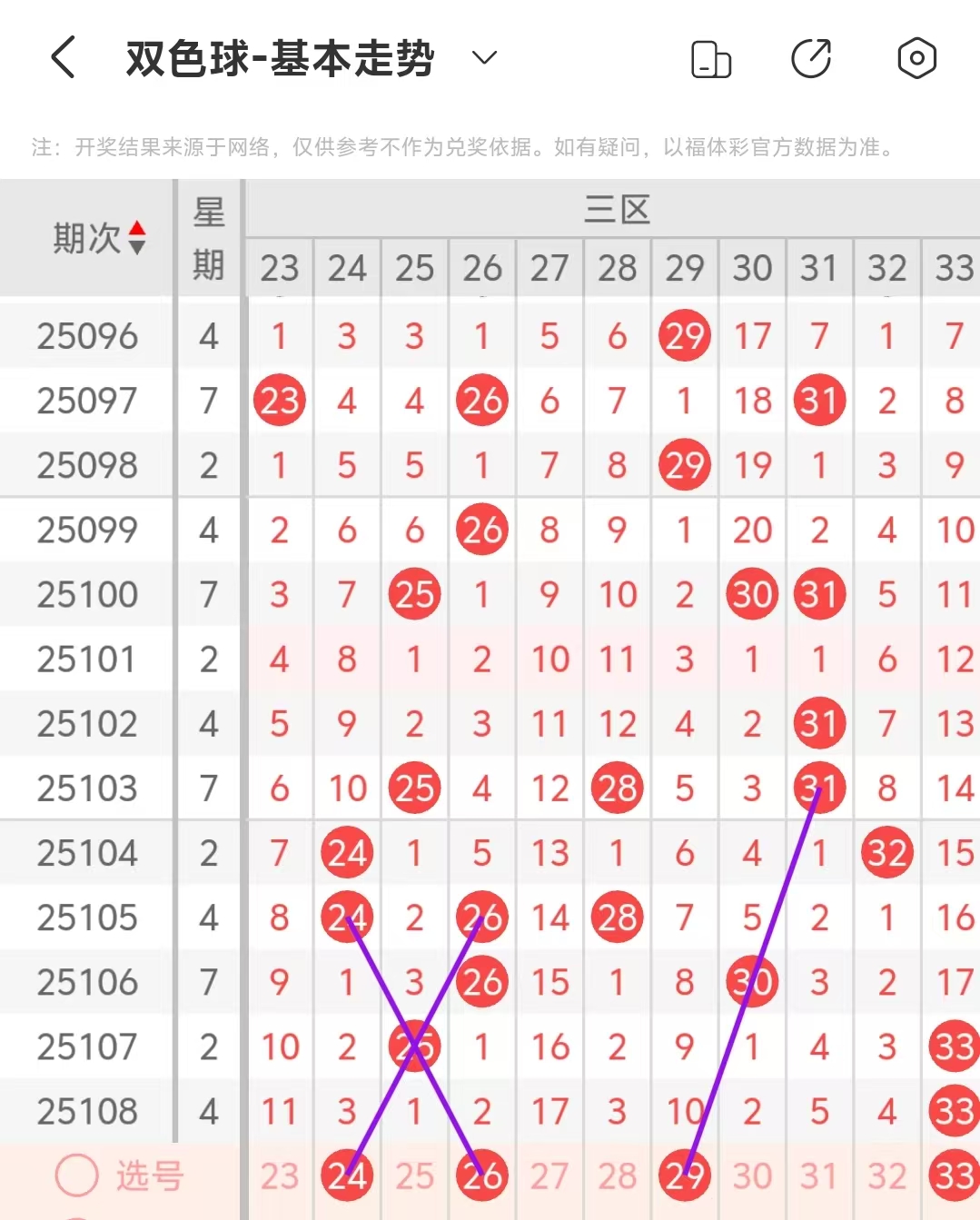Add number 28 in the 选号 row
This screenshot has height=1220, width=980.
click(x=617, y=1176)
